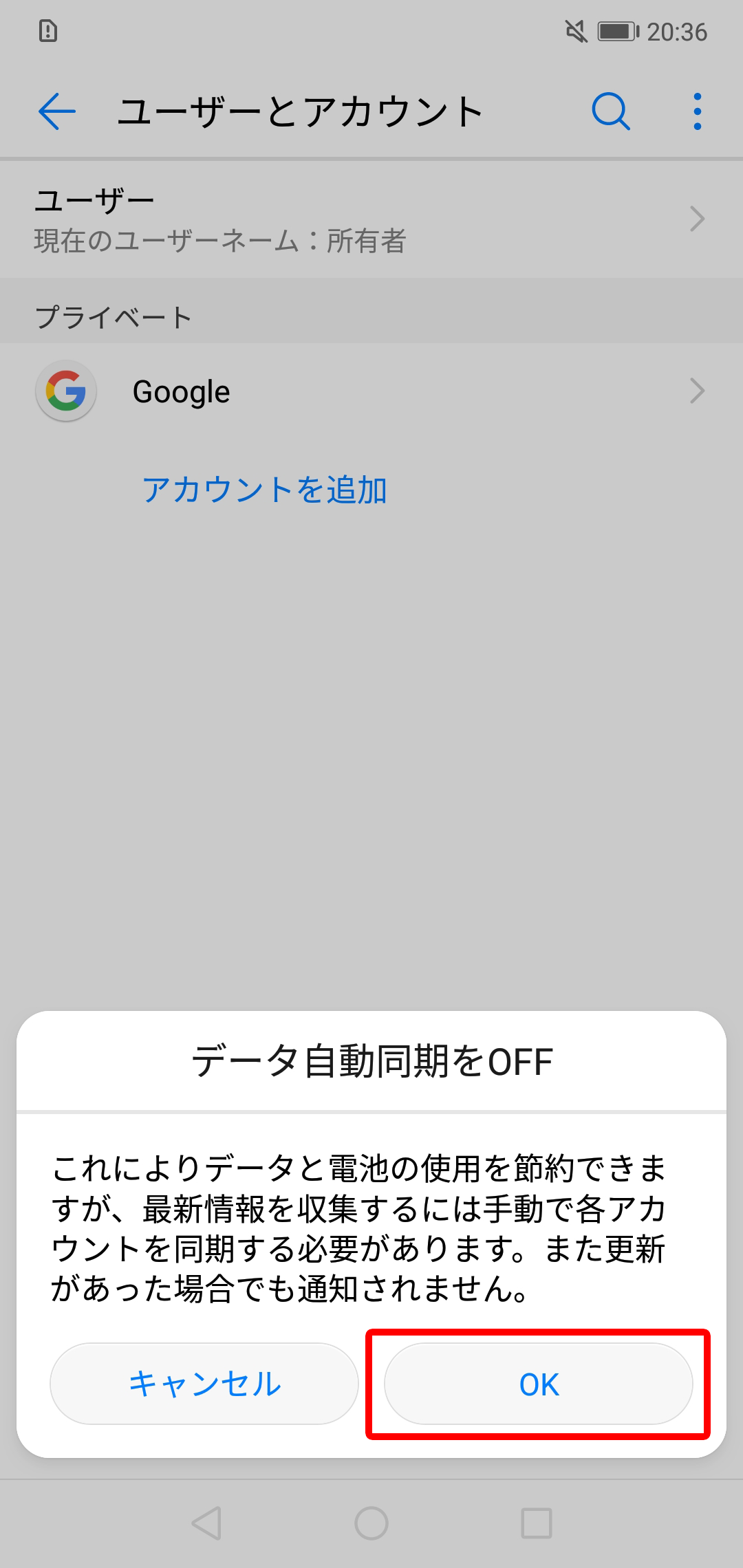The image size is (743, 1568).
Task: Tap the アカウントを追加 link
Action: (x=265, y=490)
